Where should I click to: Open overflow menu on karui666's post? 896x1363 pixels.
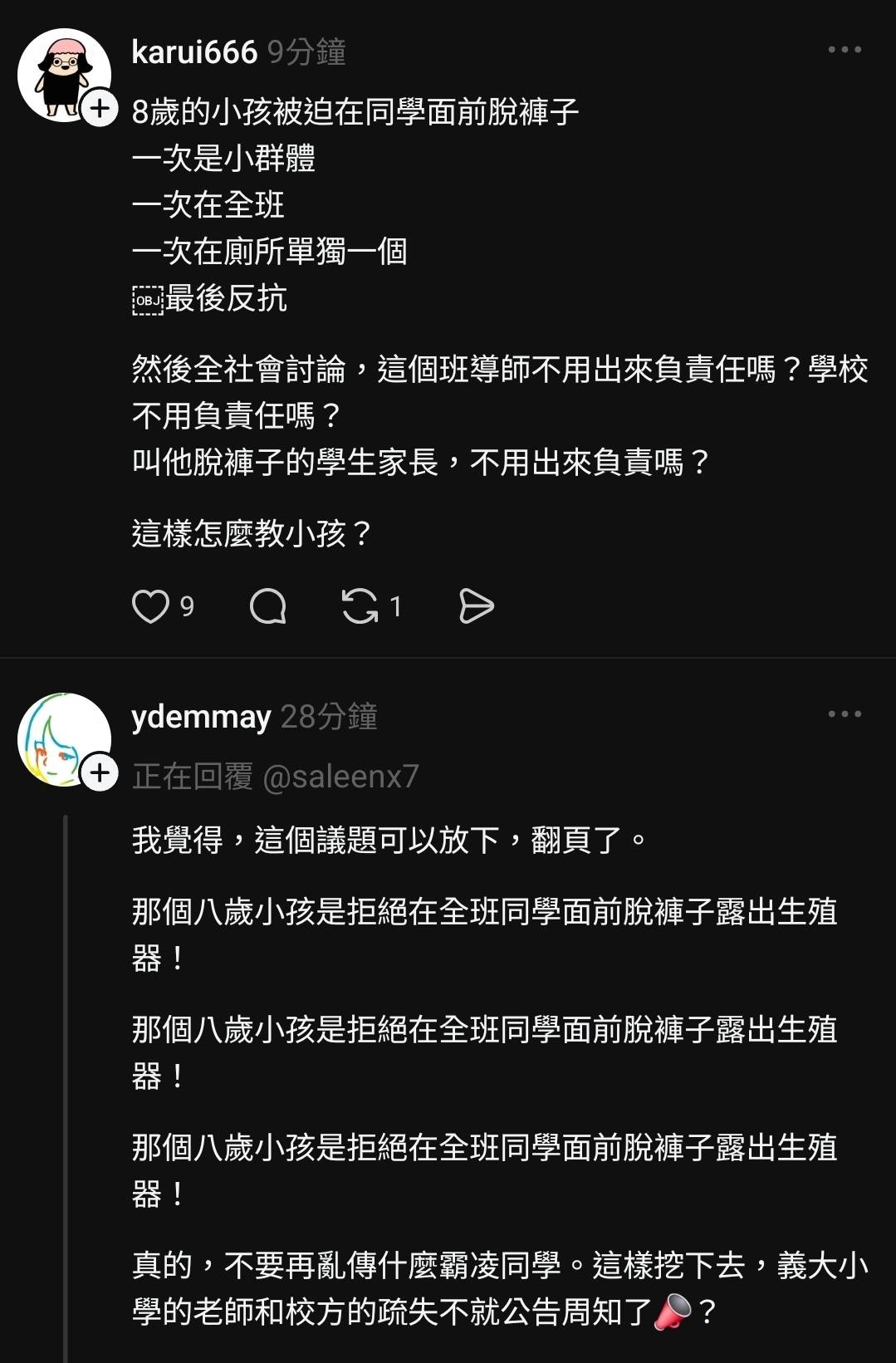845,50
